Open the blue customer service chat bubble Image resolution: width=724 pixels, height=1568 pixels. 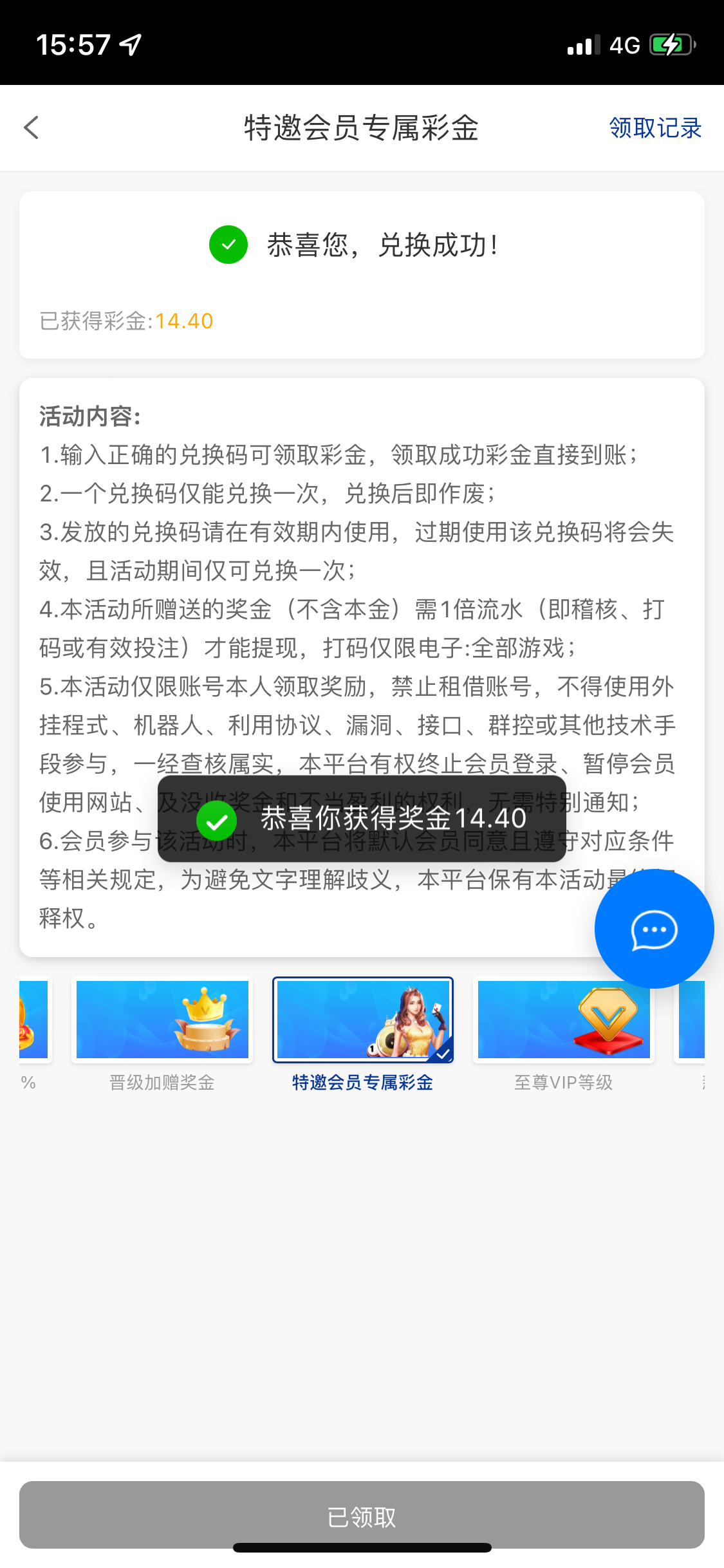[654, 929]
